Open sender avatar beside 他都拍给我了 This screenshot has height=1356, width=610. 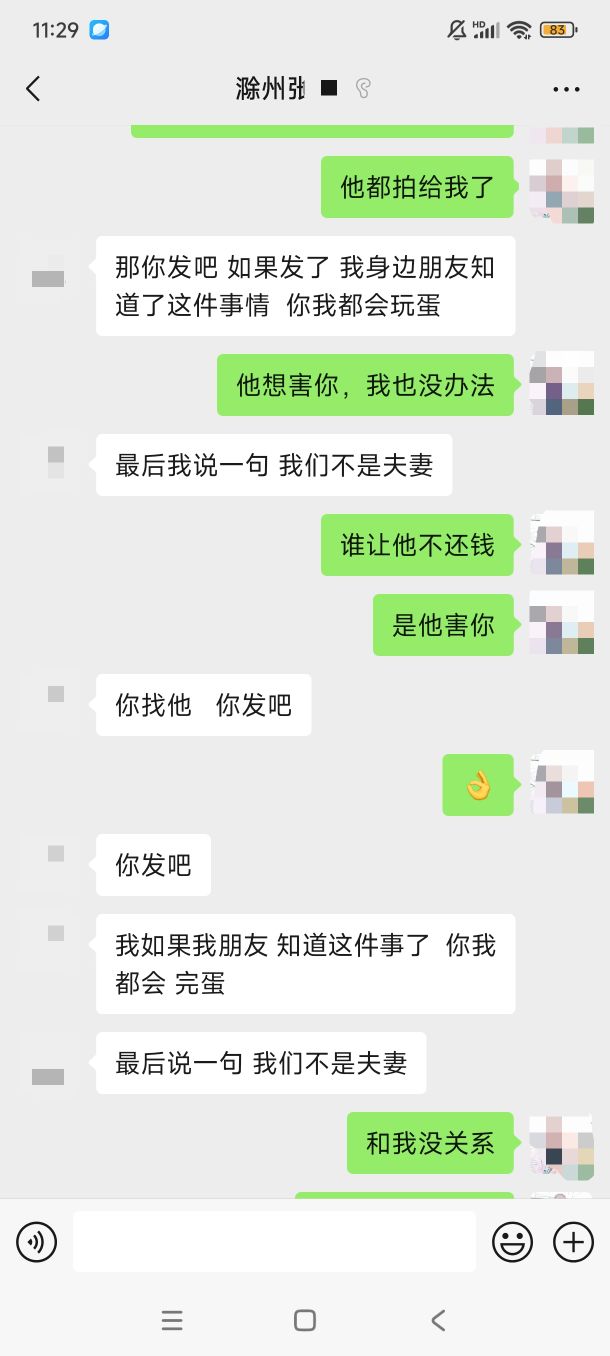point(561,187)
